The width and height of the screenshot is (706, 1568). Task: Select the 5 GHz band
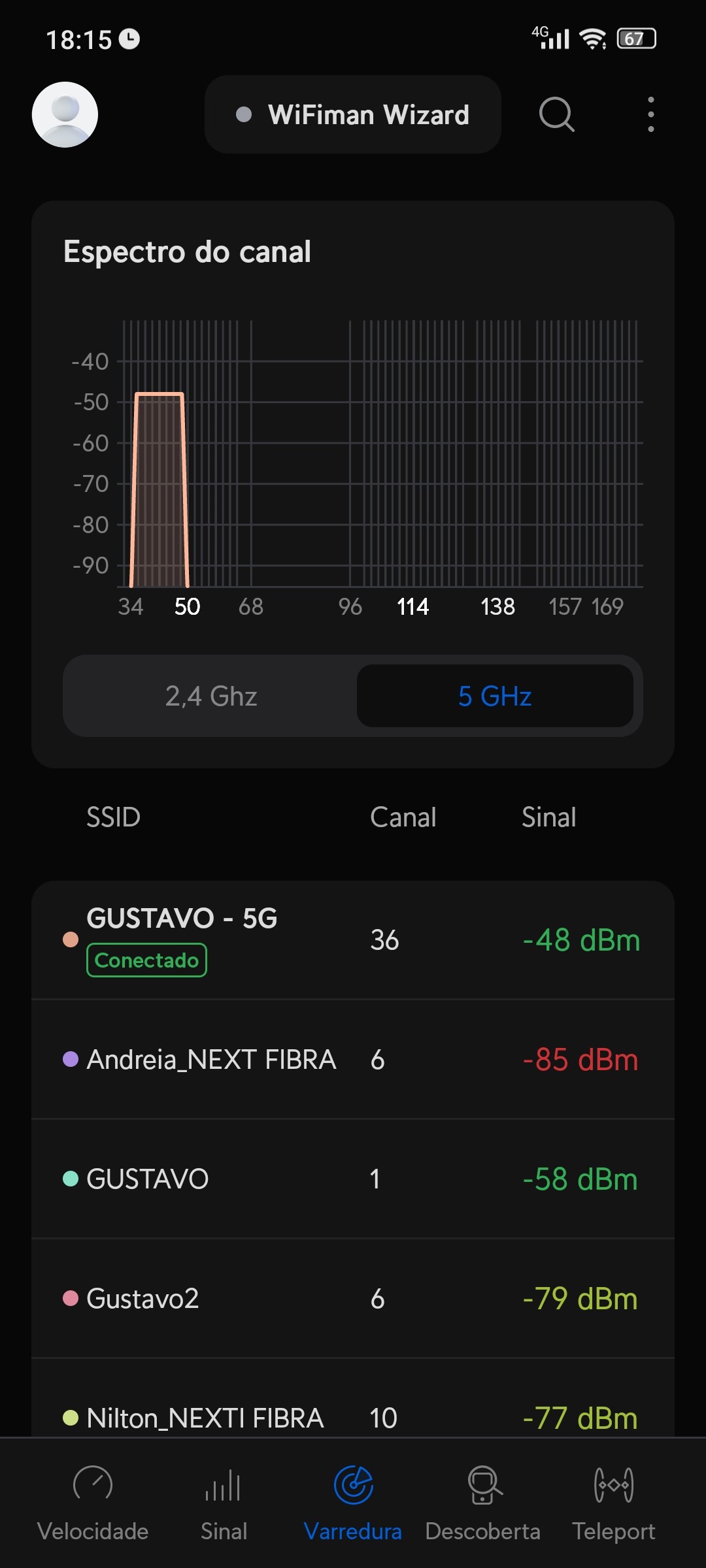coord(495,696)
